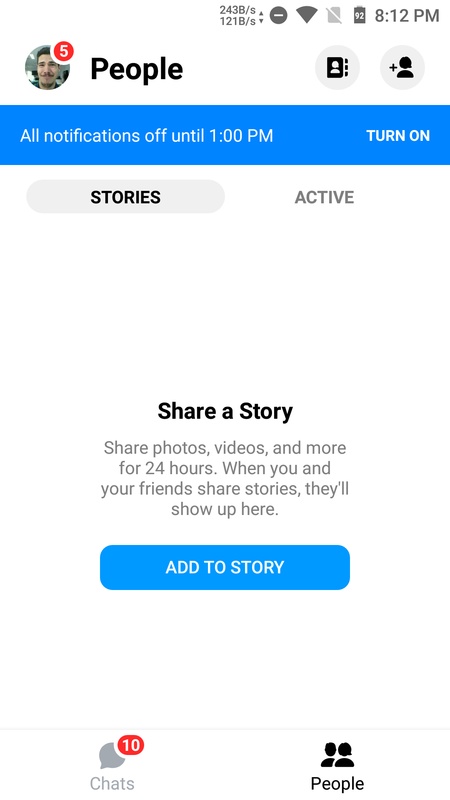Open your profile picture settings
Viewport: 450px width, 800px height.
click(x=47, y=67)
